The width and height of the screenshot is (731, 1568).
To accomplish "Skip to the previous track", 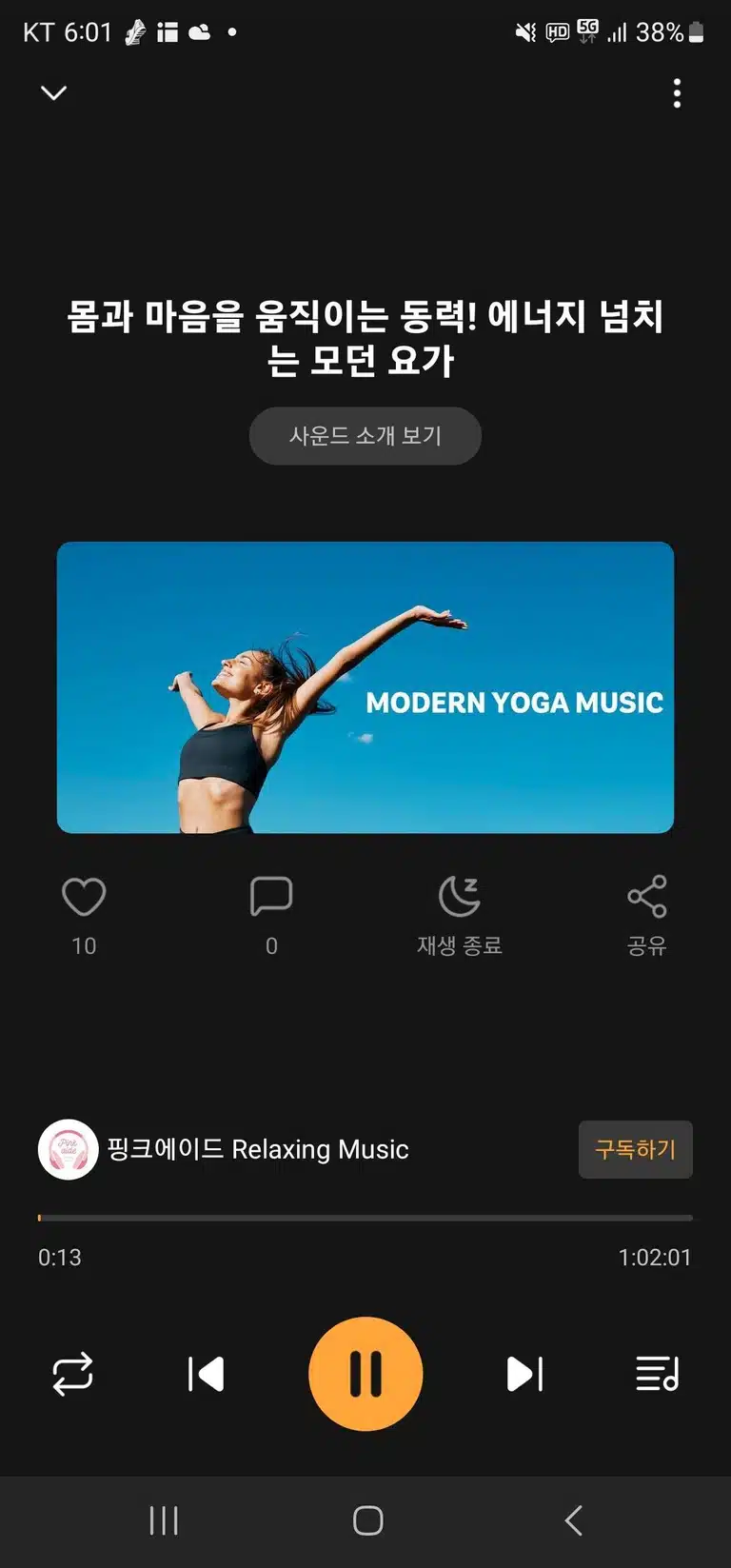I will 206,1374.
